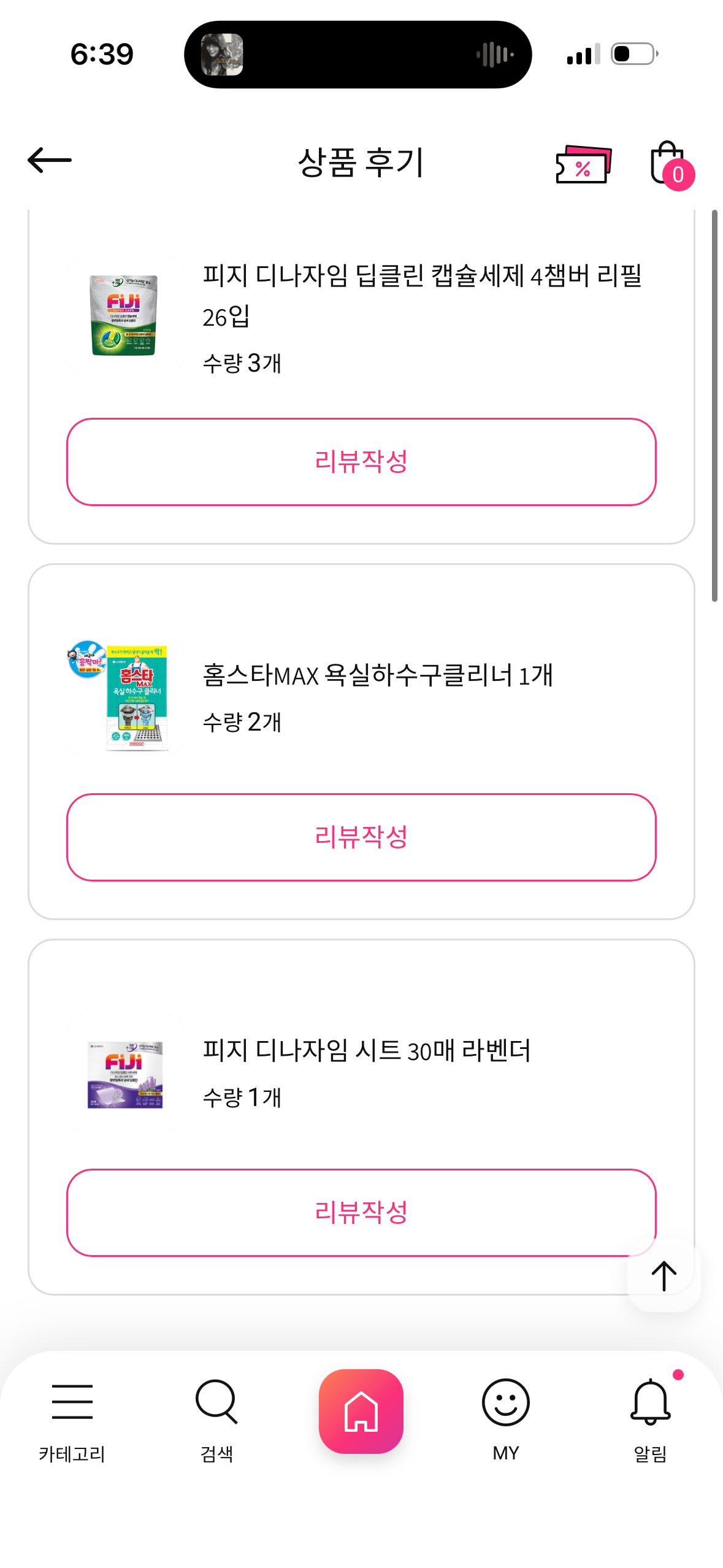Open the discount coupon icon
723x1568 pixels.
(583, 164)
